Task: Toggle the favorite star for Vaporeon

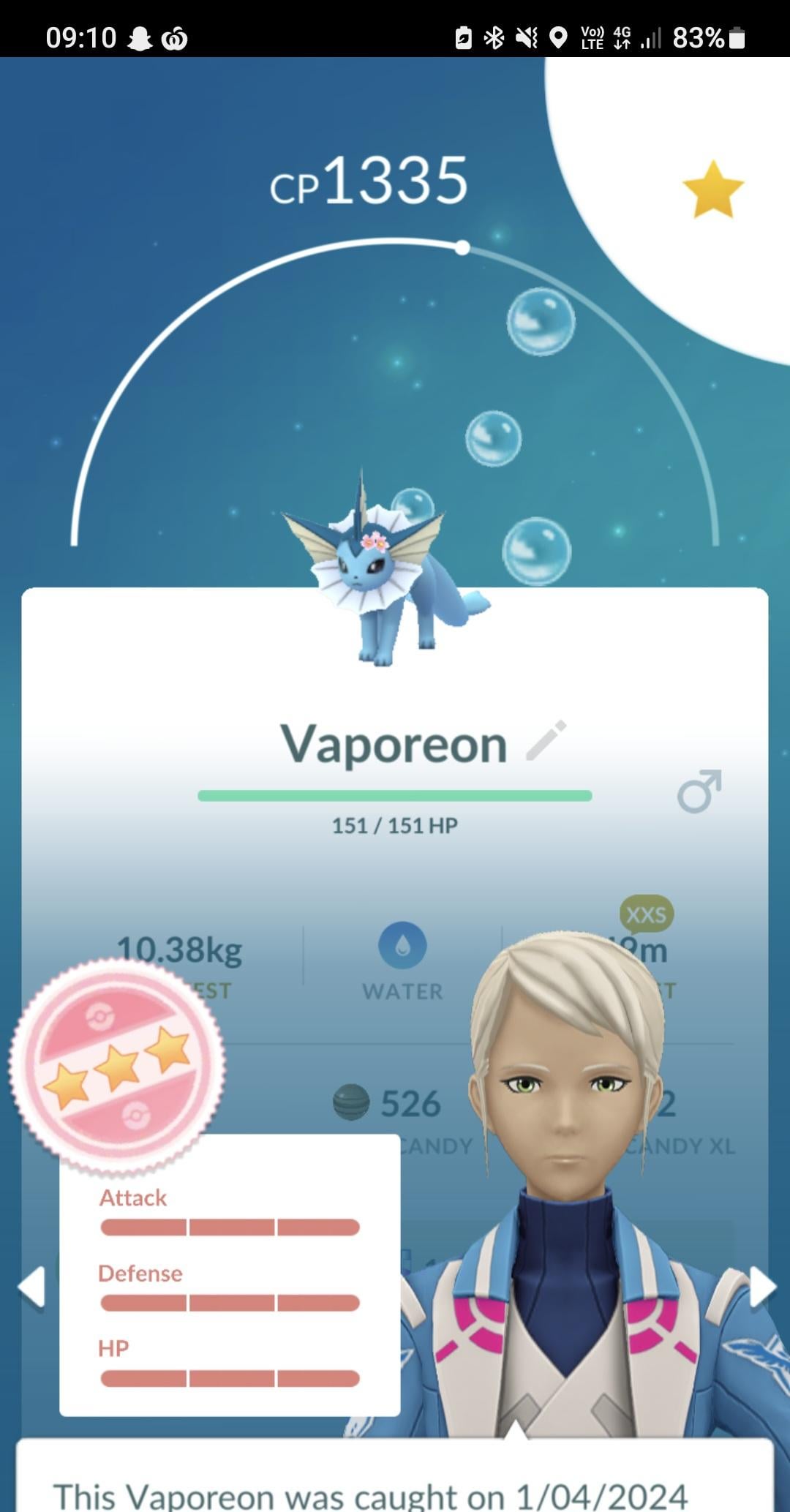Action: click(712, 190)
